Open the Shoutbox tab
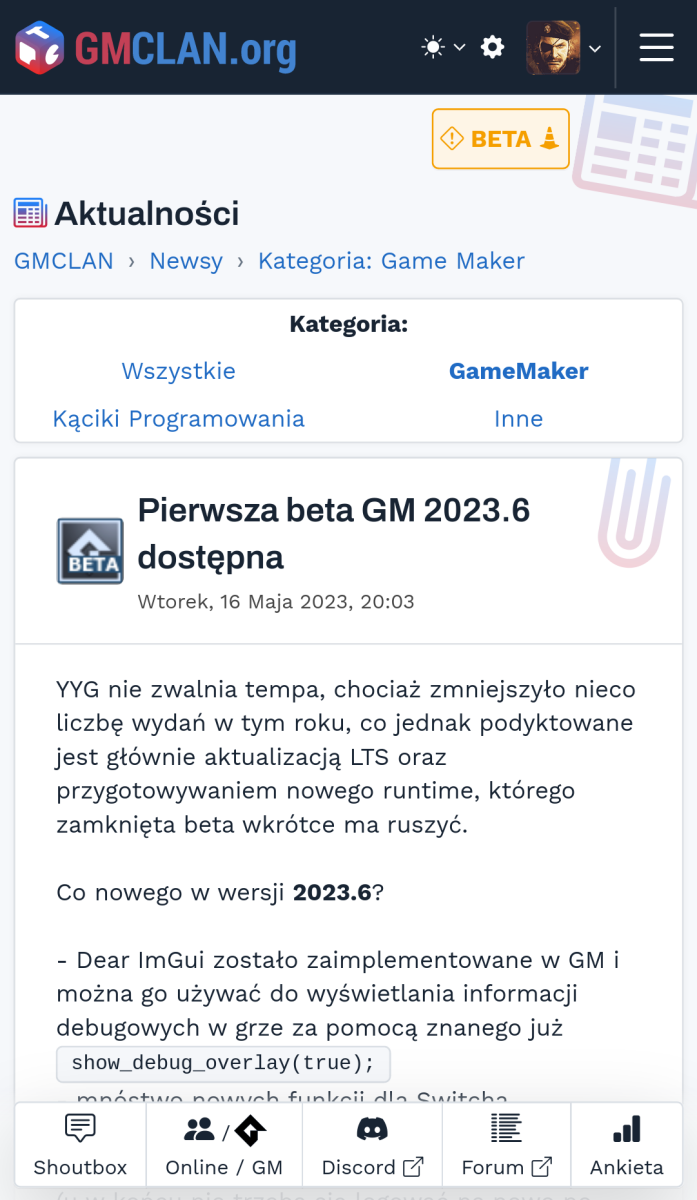Screen dimensions: 697x1200 80,1145
